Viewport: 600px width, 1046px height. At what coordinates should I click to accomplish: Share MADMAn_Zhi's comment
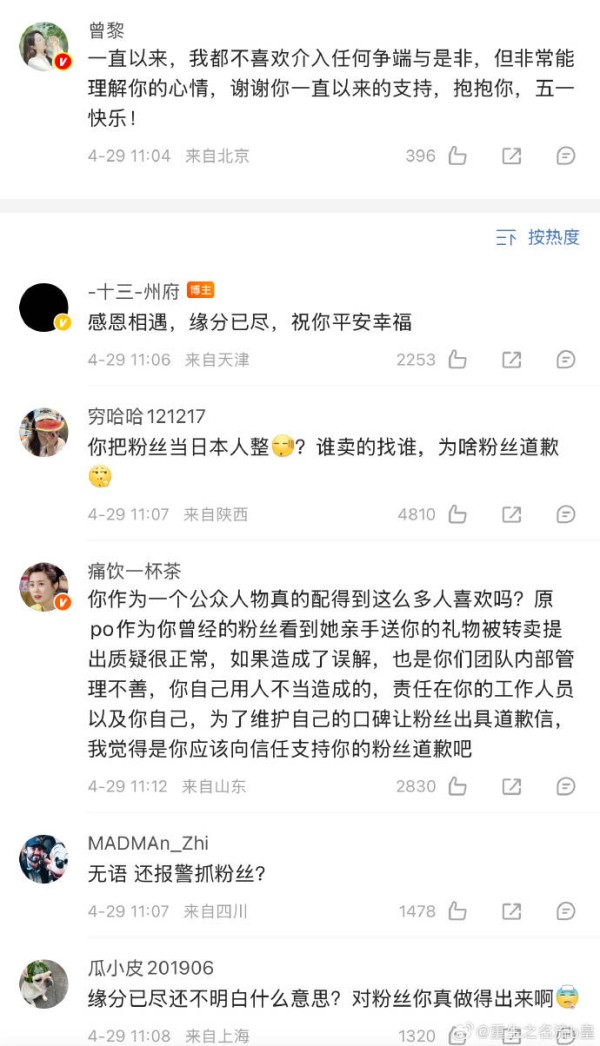click(511, 911)
